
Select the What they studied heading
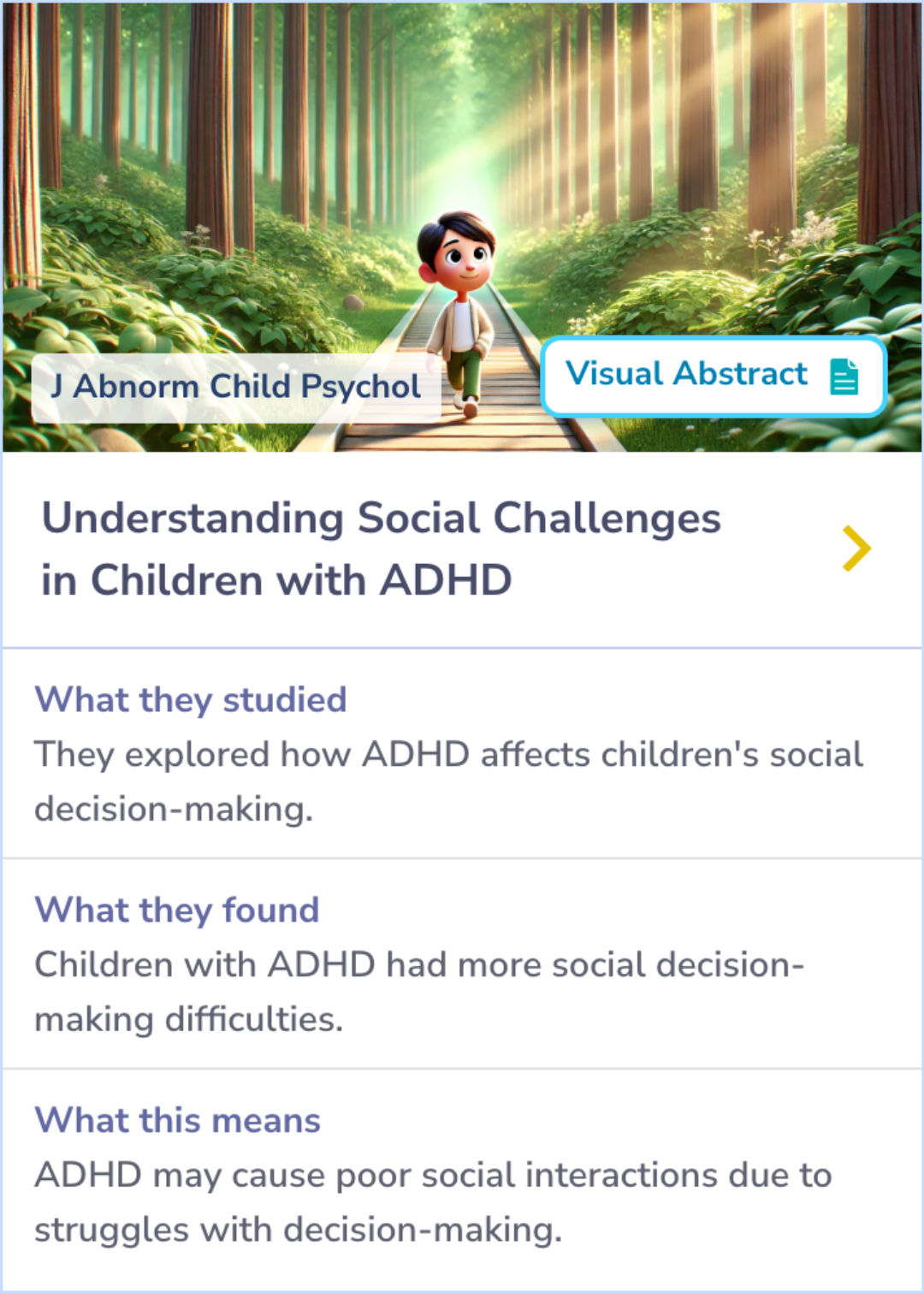190,701
